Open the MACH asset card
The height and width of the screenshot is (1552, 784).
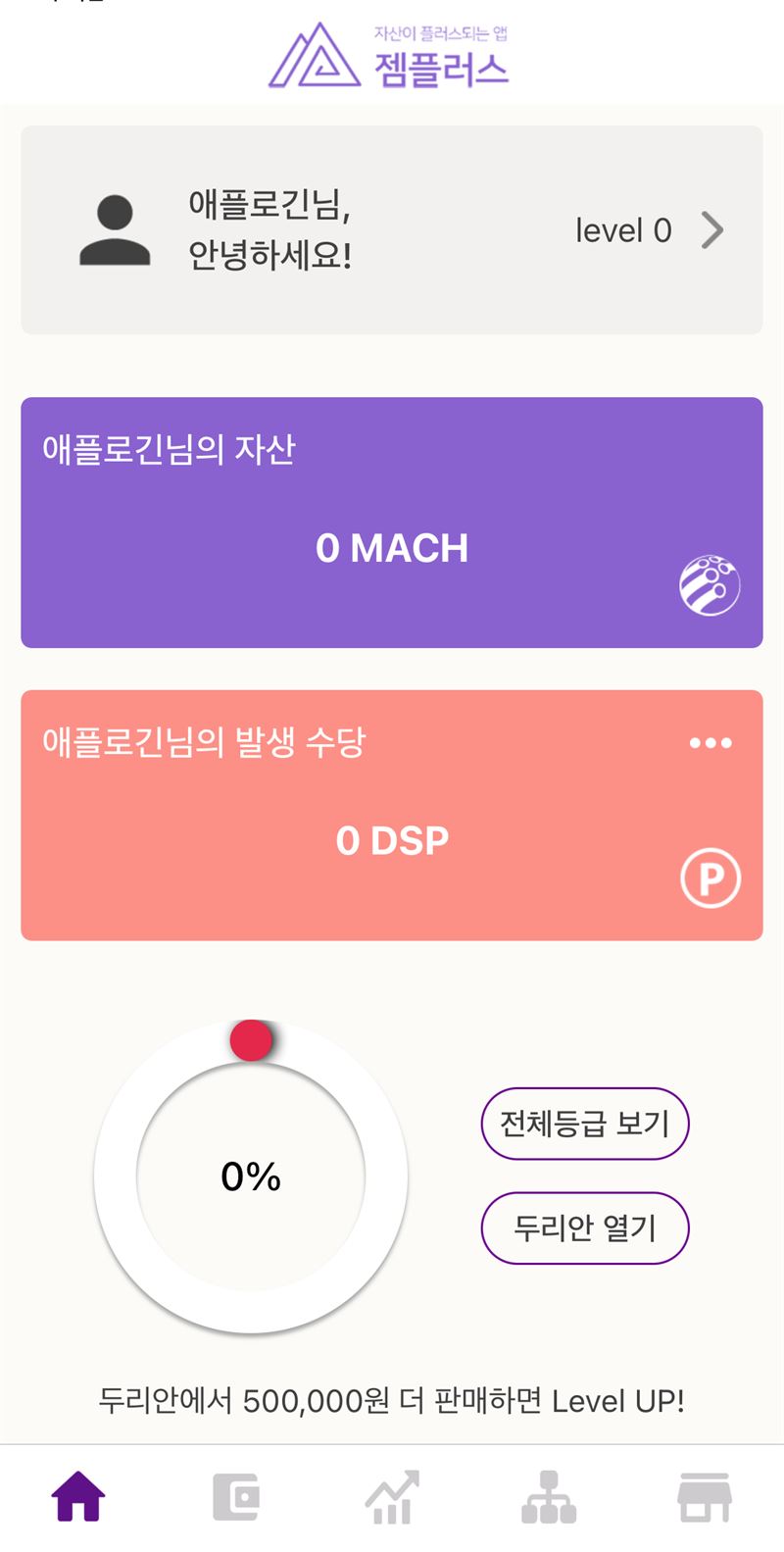tap(392, 523)
